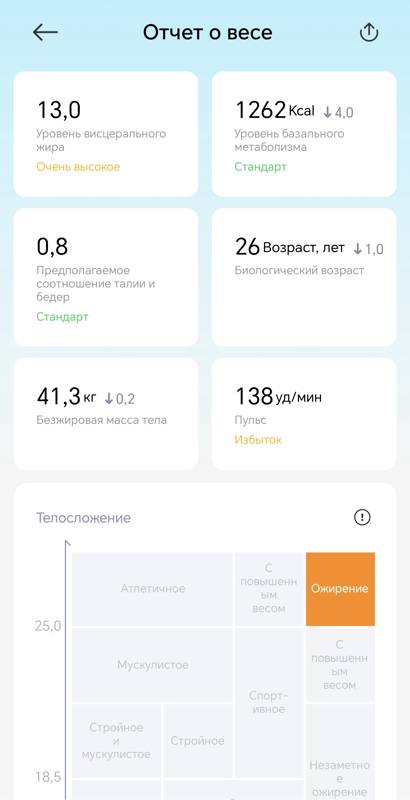Open the pulse card

pos(304,414)
